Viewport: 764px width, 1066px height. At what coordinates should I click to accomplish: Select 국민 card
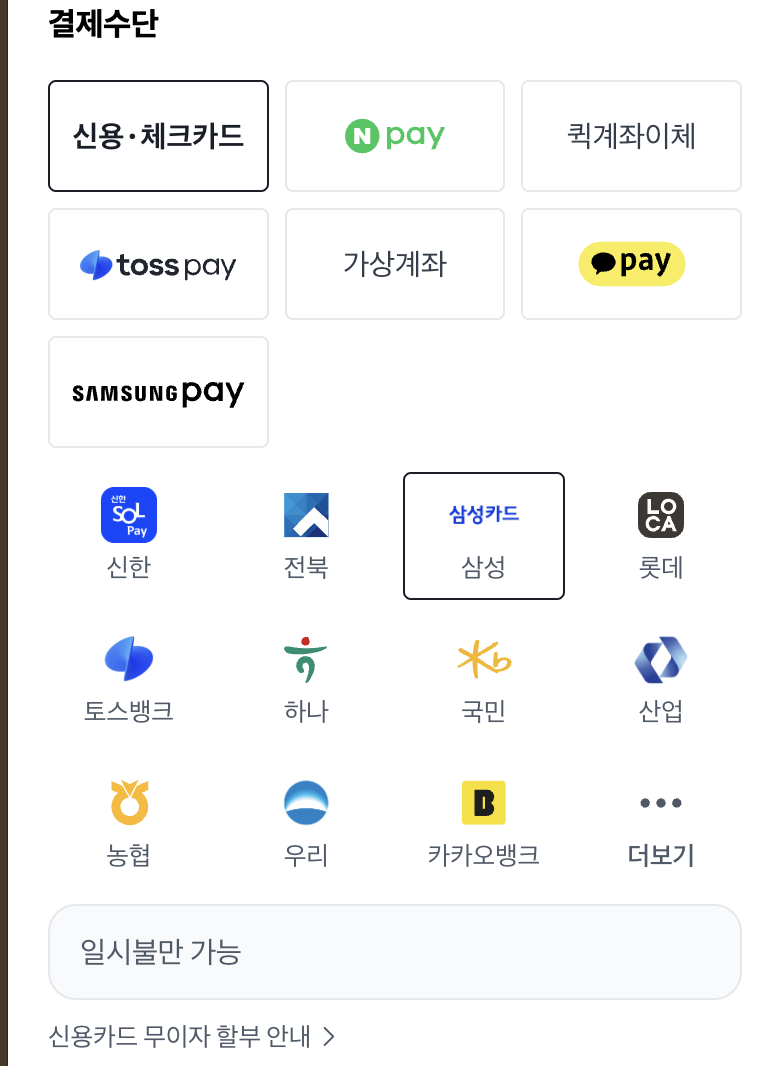pyautogui.click(x=484, y=679)
